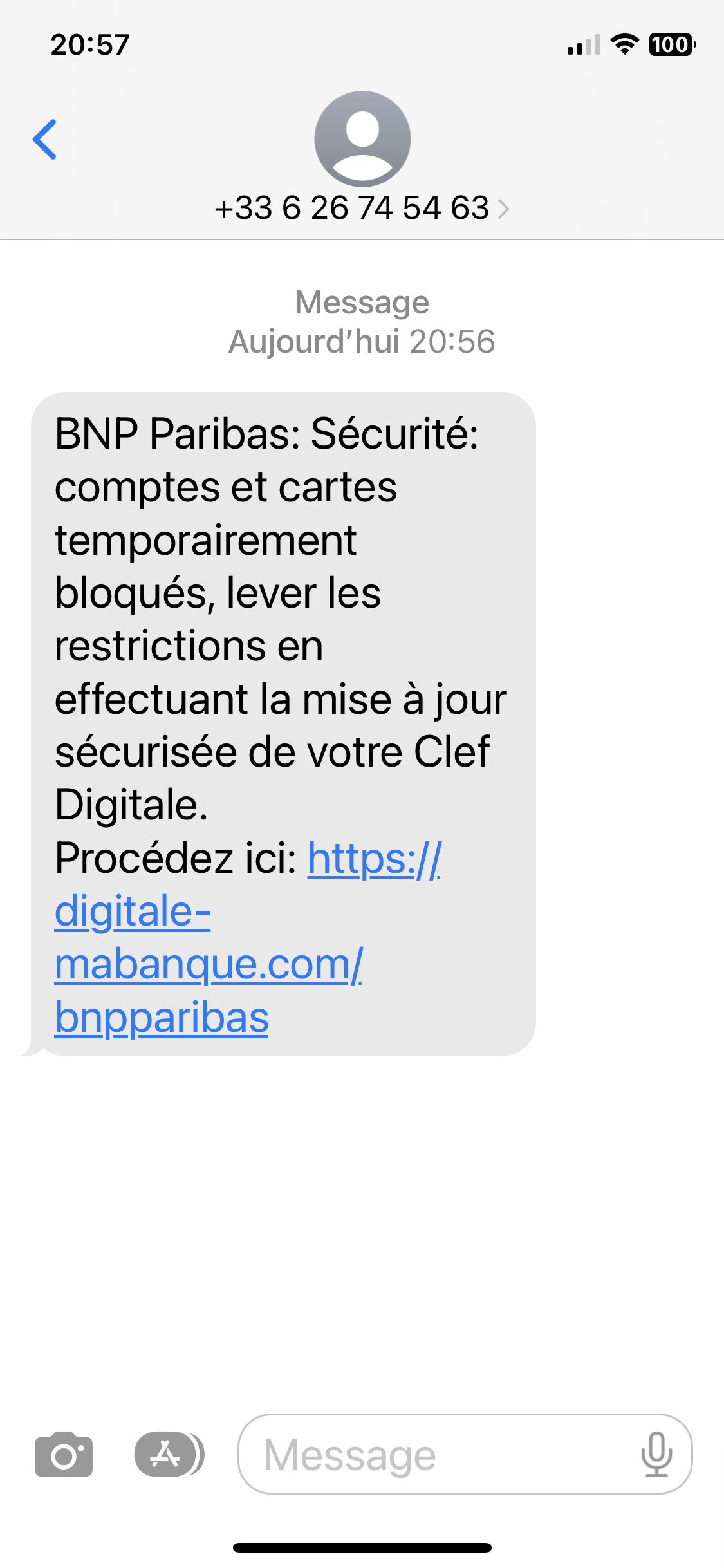Open contact details for +33 6 26 74 54 63
724x1568 pixels.
pos(362,208)
